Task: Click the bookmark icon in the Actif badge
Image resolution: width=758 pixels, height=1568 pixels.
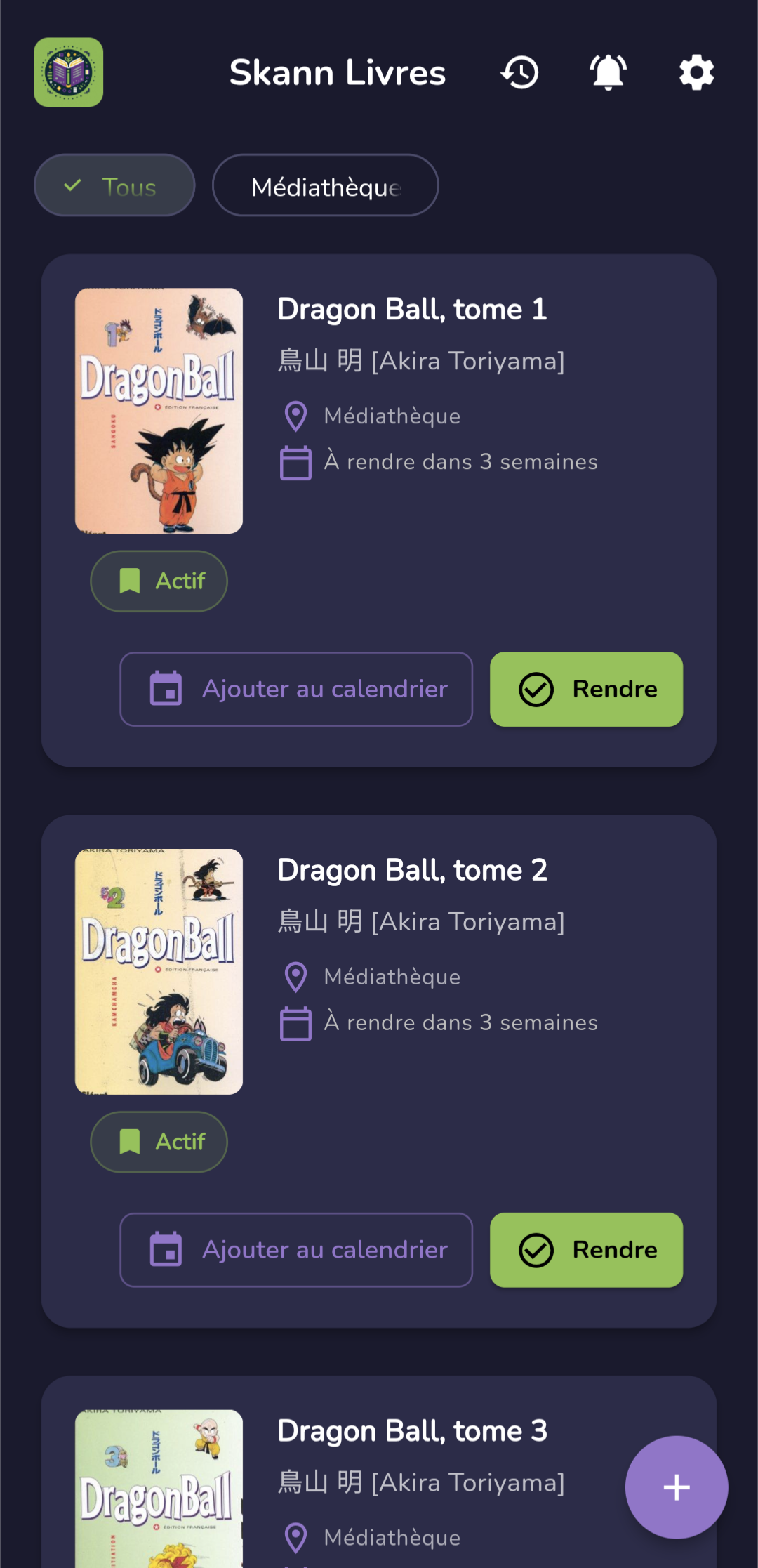Action: click(x=129, y=581)
